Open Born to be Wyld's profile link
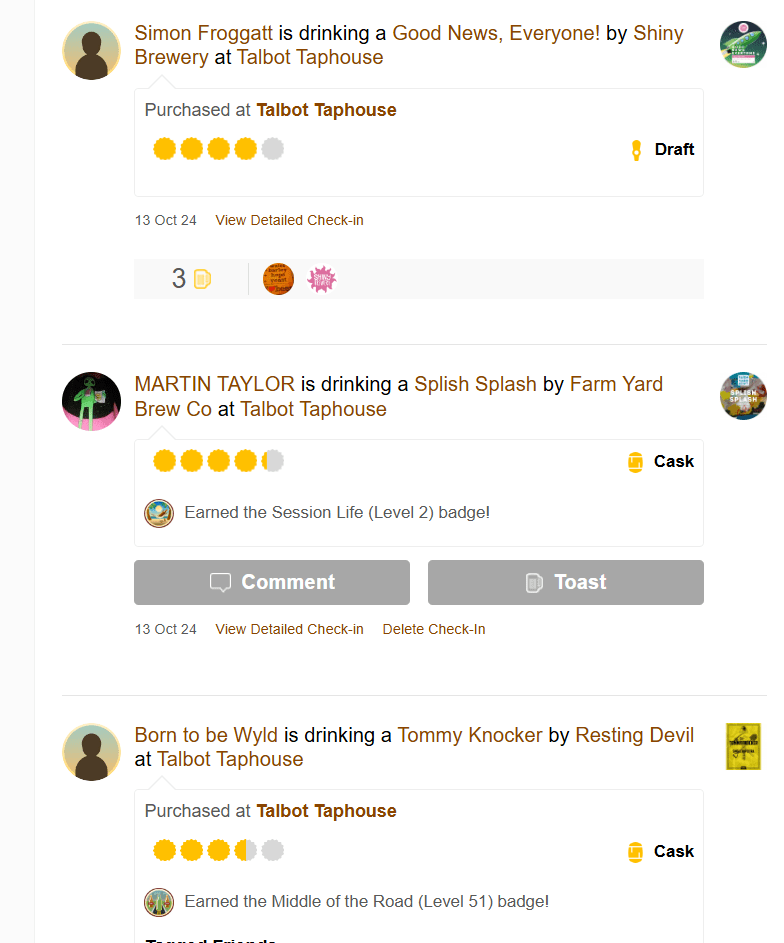784x943 pixels. point(205,735)
